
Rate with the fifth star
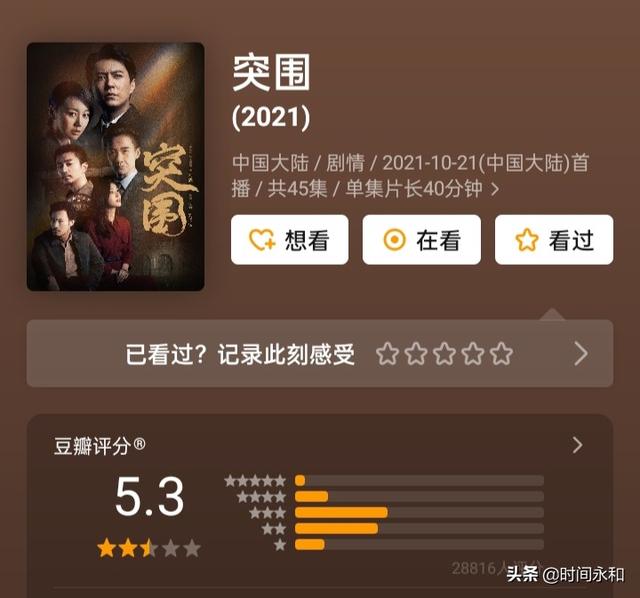pos(502,353)
